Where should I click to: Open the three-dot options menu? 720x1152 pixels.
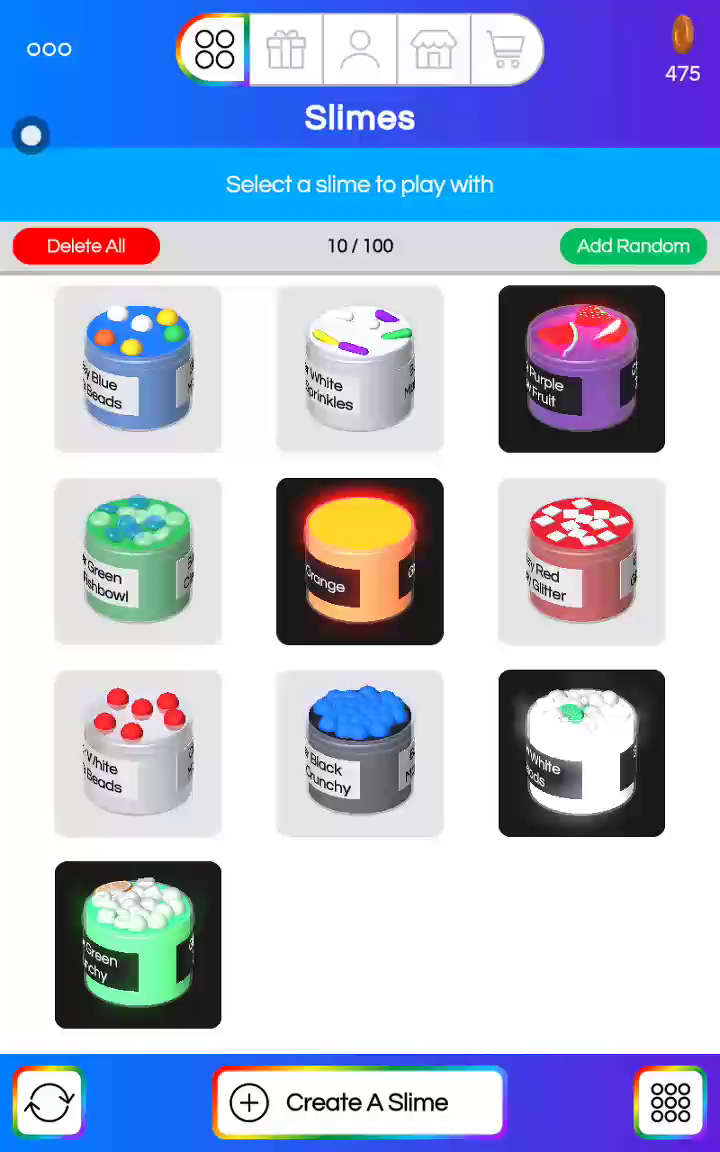pos(49,49)
